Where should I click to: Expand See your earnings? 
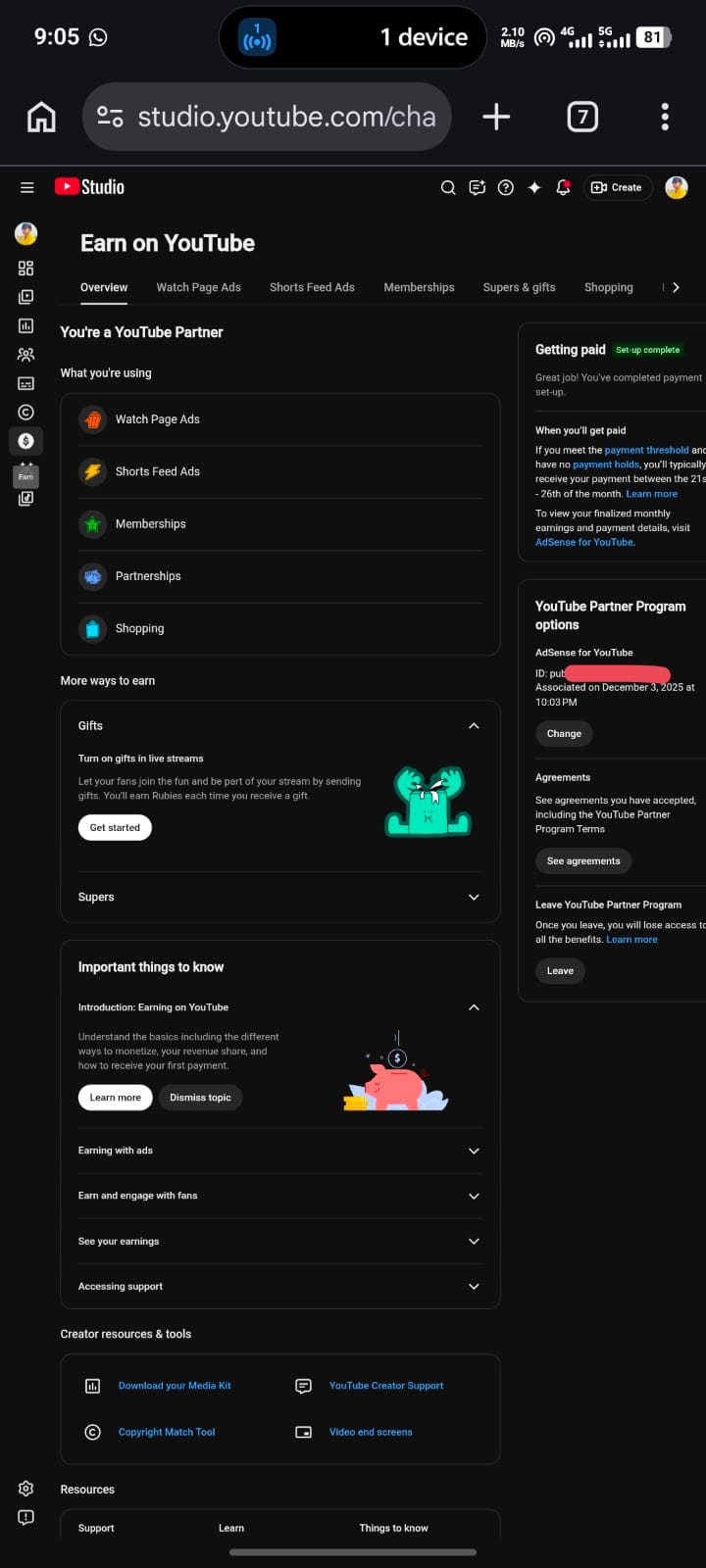280,1241
